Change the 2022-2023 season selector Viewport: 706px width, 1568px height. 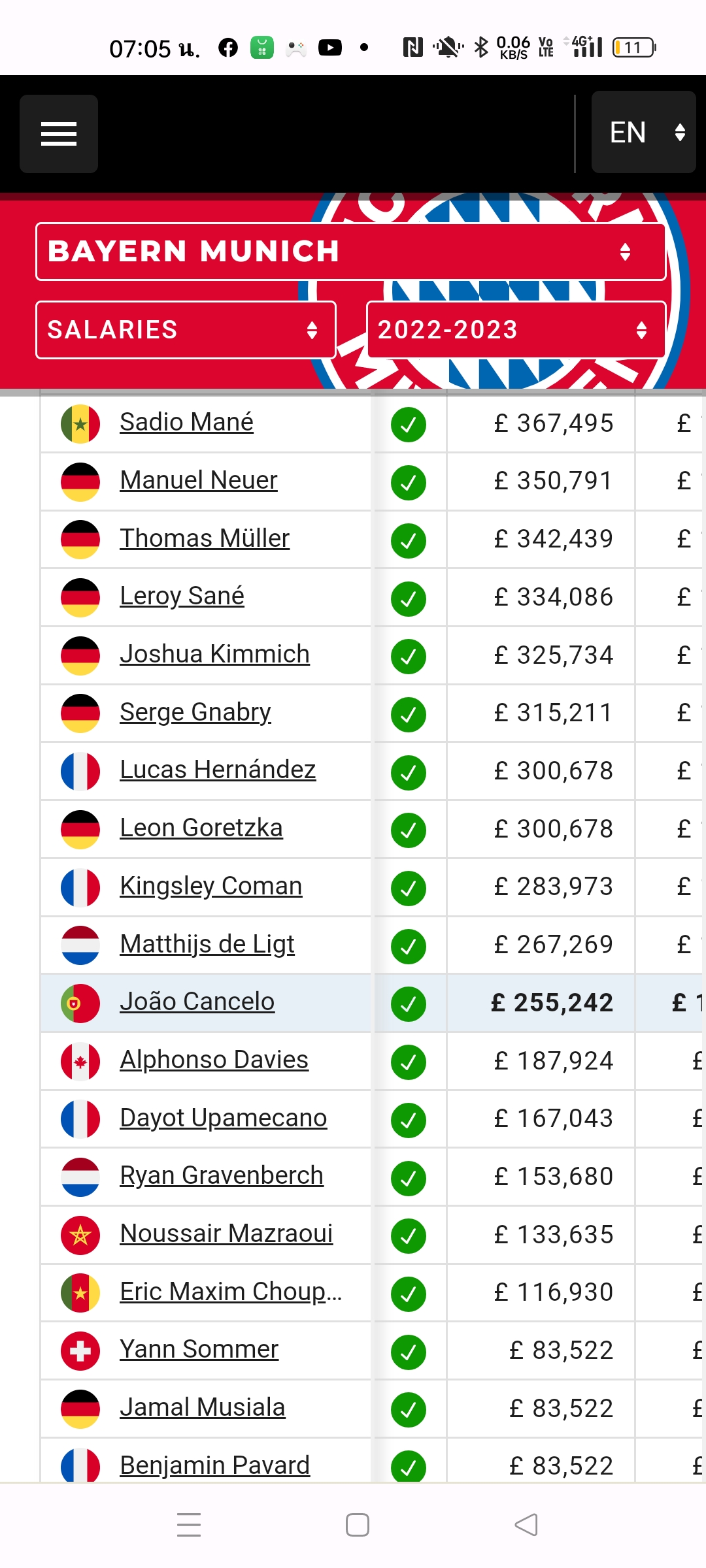516,330
